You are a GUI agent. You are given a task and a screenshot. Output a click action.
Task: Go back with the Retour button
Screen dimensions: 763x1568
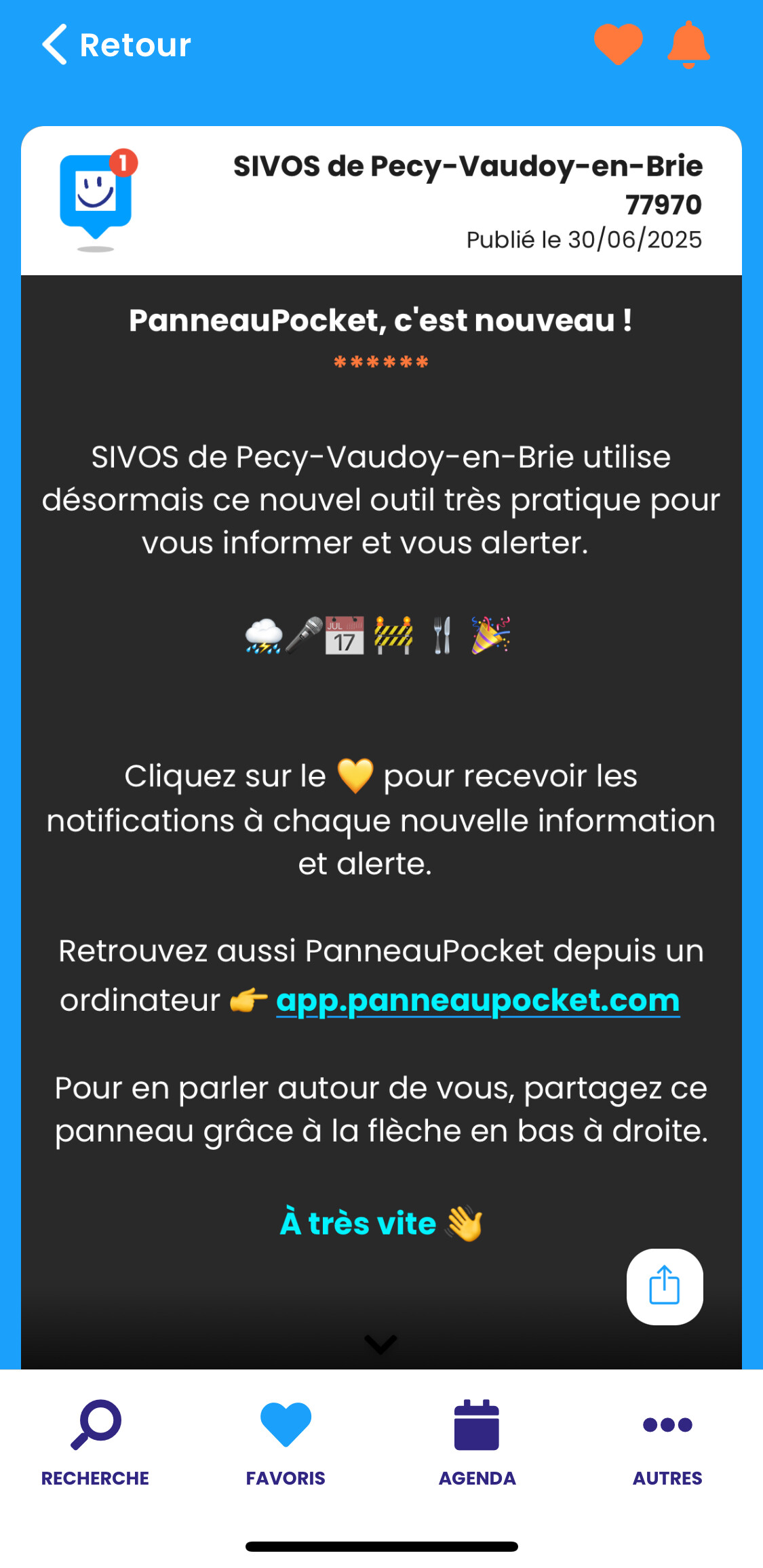(117, 45)
